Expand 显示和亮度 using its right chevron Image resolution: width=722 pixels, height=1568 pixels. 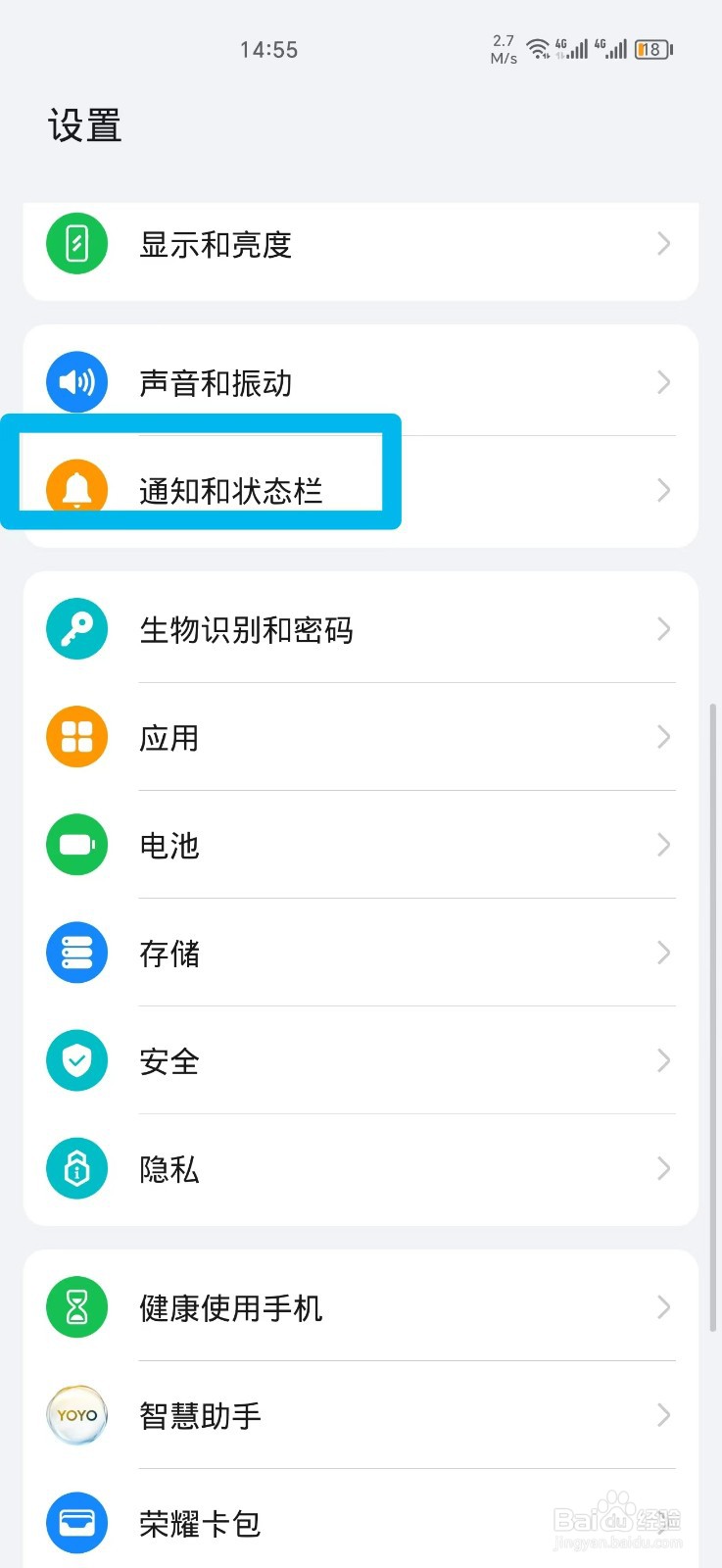tap(664, 244)
